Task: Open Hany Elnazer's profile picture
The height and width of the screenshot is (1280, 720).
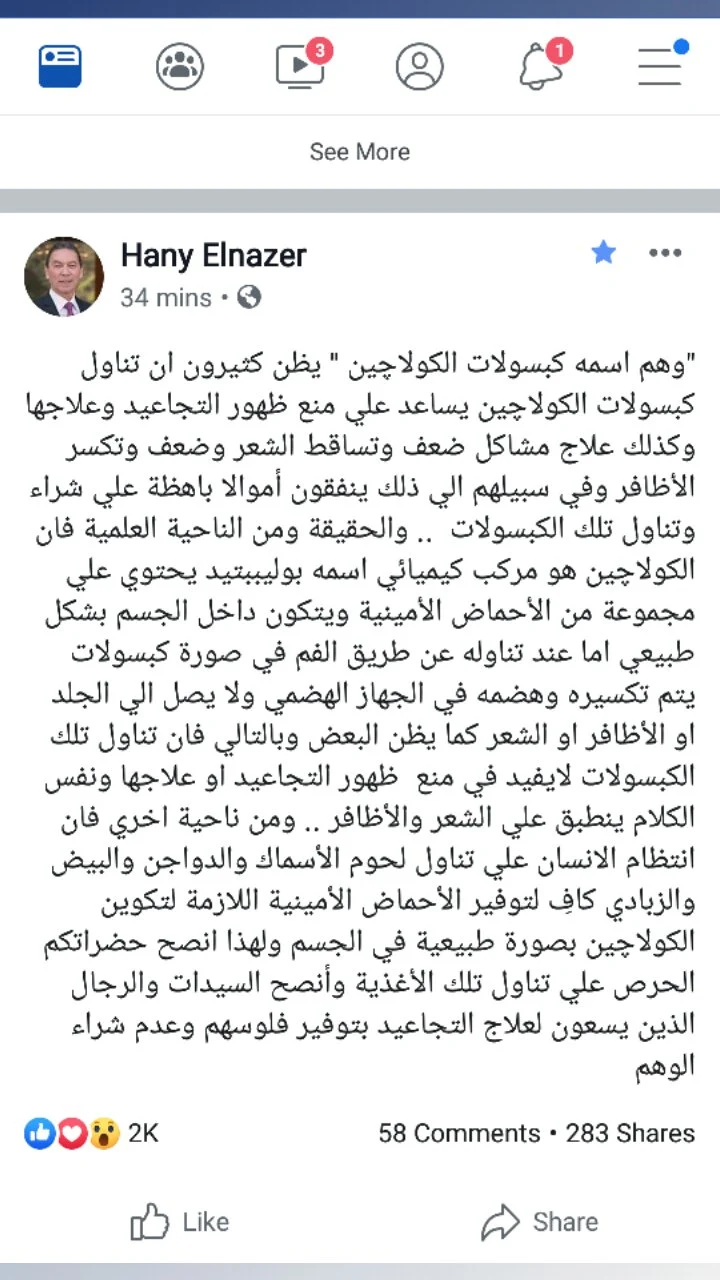Action: (64, 277)
